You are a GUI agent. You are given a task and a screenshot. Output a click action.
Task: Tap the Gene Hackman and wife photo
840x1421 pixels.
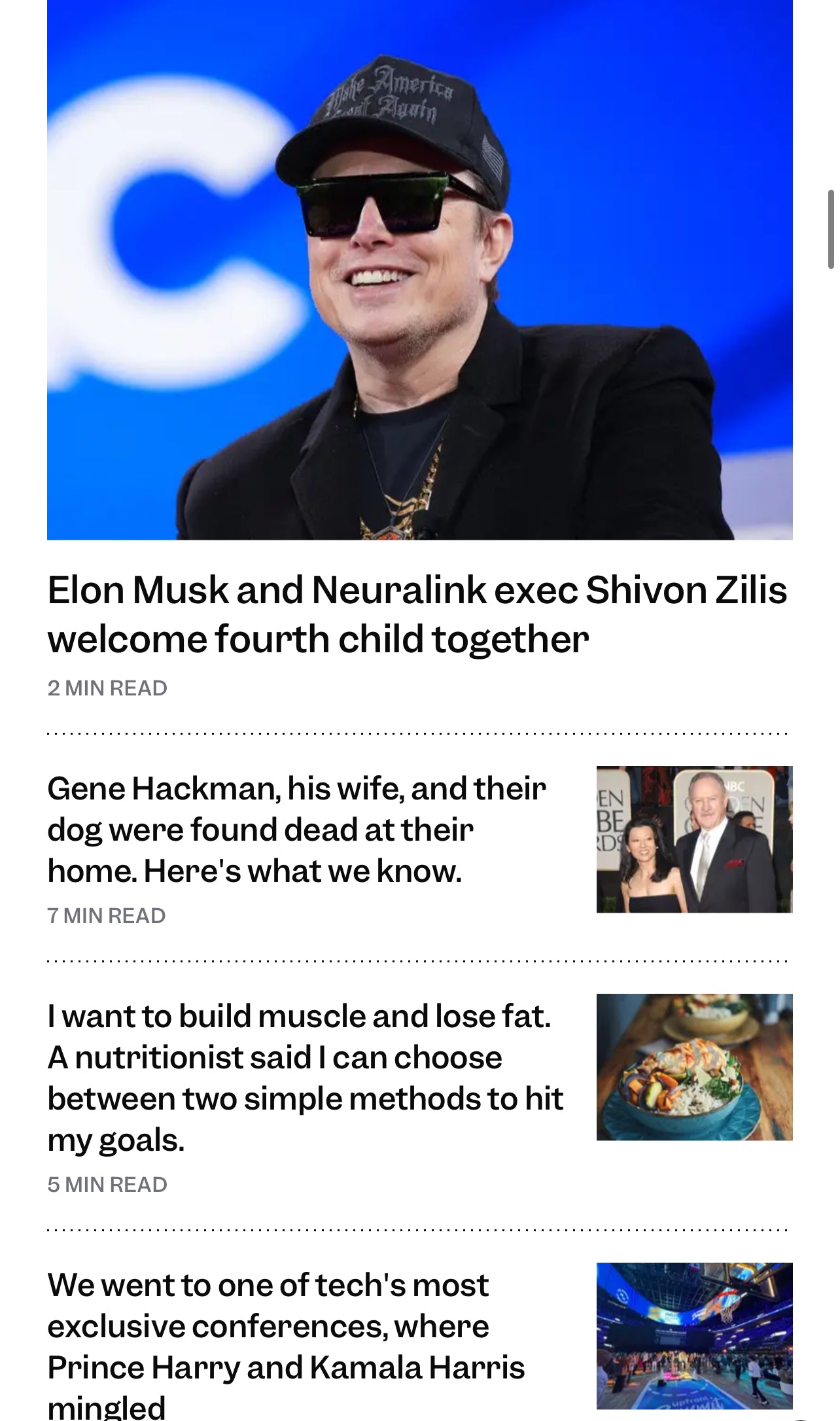pyautogui.click(x=694, y=839)
